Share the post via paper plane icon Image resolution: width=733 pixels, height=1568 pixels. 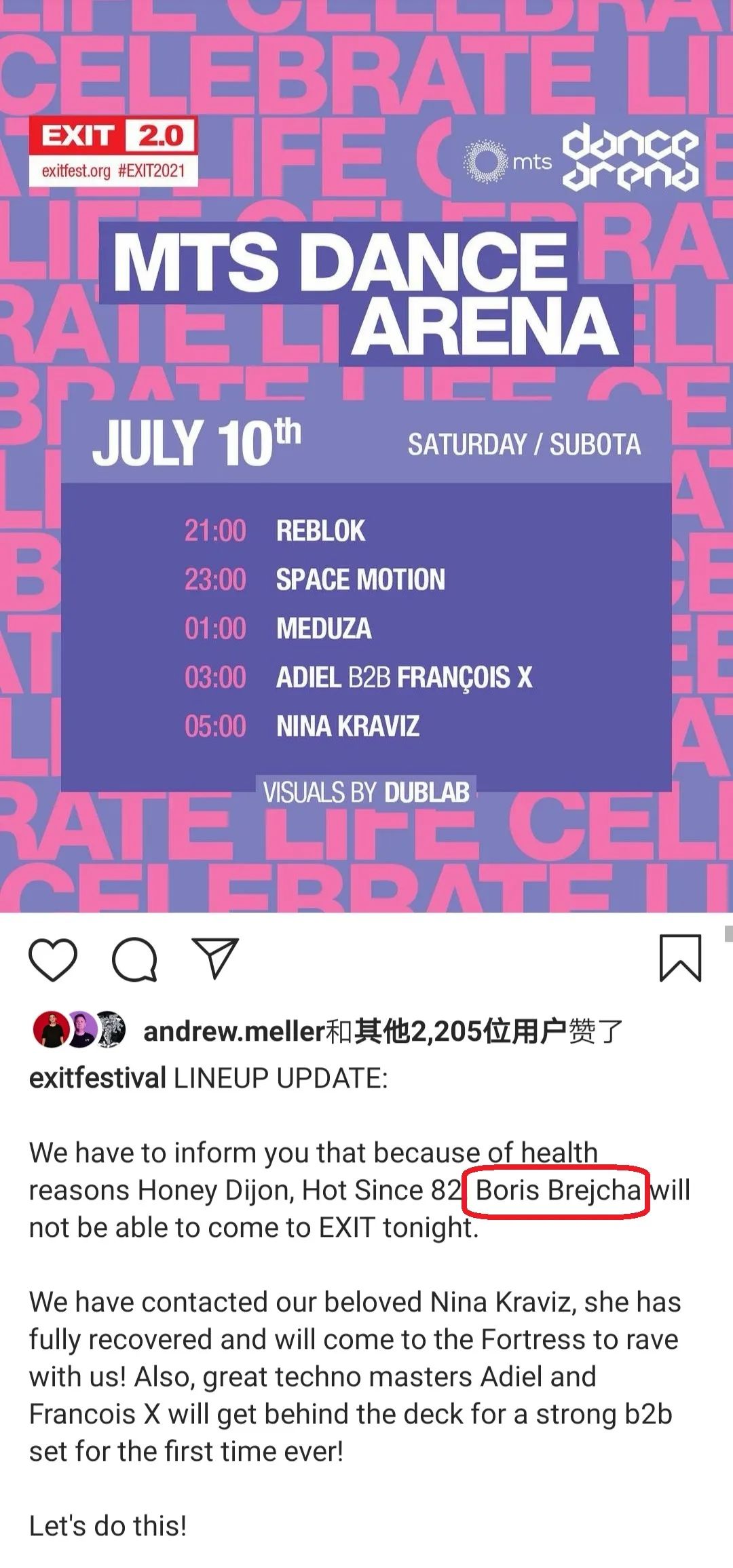pos(215,958)
